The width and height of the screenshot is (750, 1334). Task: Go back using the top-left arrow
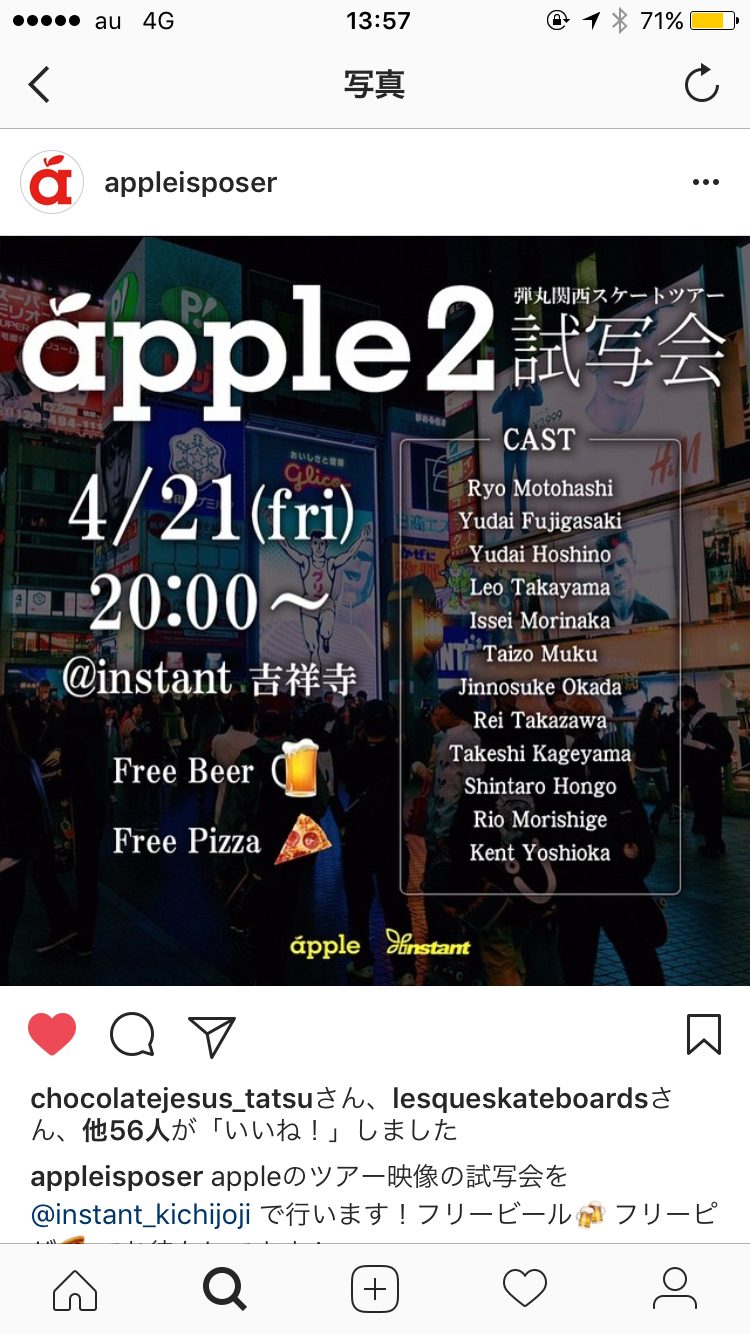(x=39, y=85)
